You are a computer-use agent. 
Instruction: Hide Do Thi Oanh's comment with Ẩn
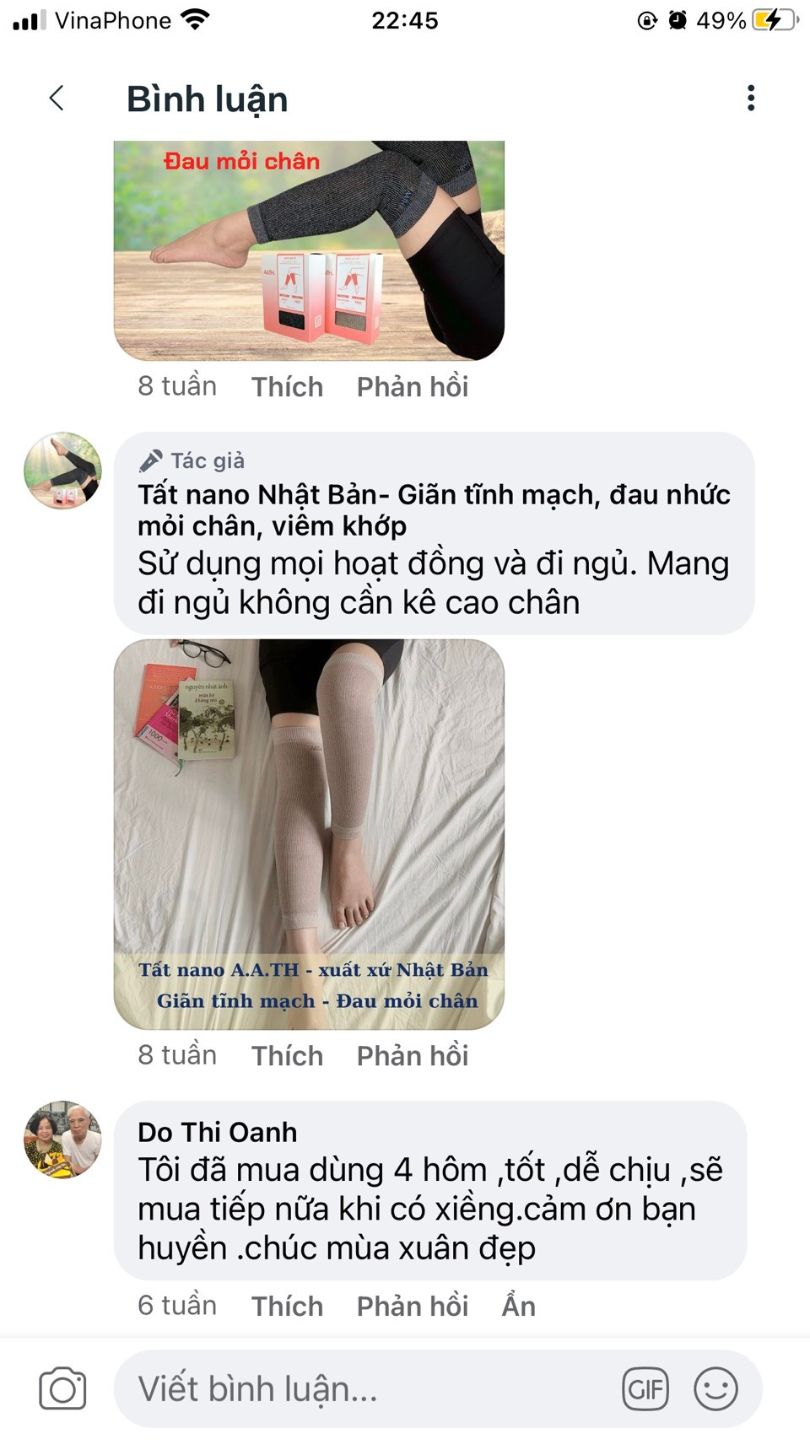tap(518, 1306)
